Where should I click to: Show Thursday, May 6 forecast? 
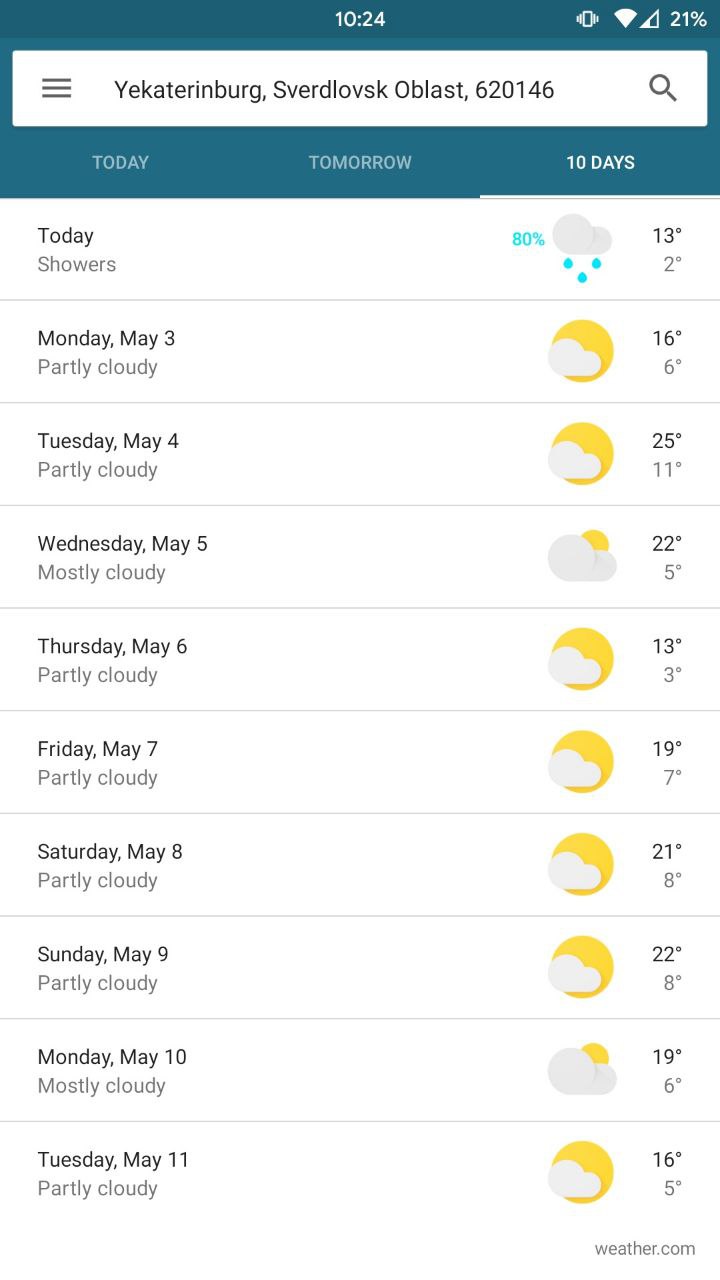pos(360,660)
